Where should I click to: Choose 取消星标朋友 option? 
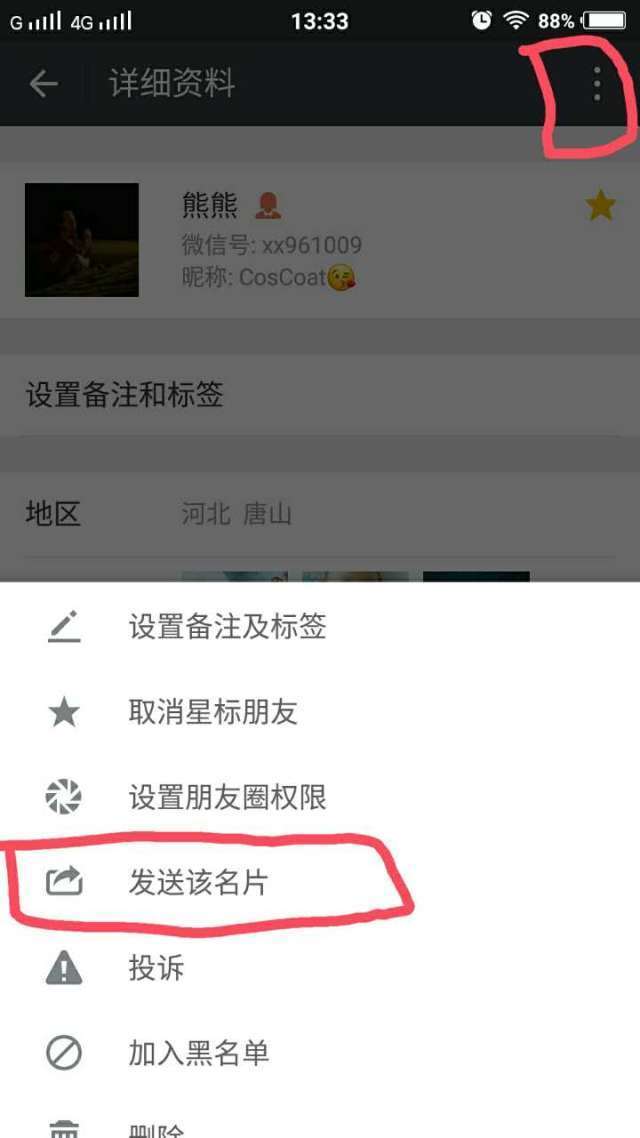click(x=213, y=712)
